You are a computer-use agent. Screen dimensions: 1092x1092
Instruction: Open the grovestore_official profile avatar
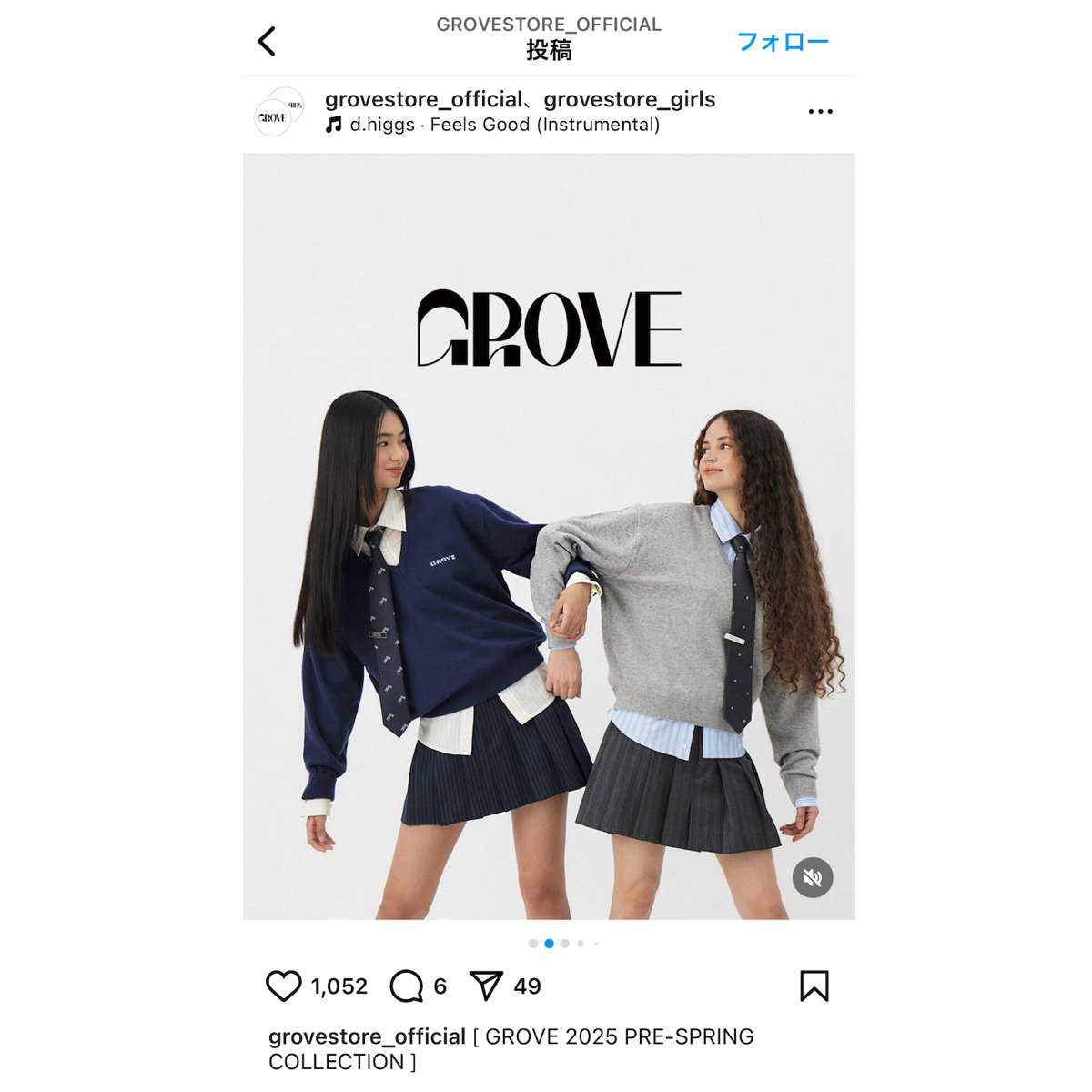(x=278, y=112)
